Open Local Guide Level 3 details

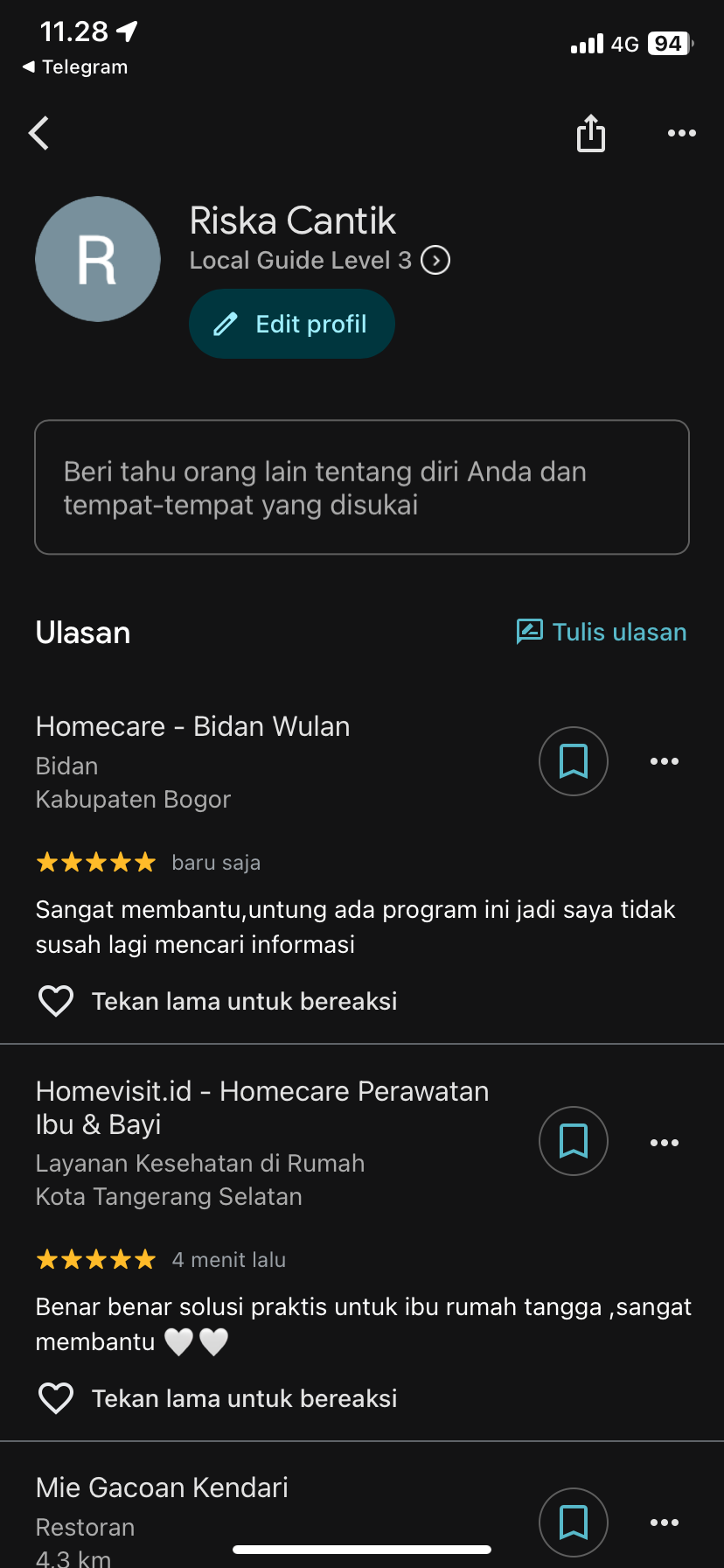(x=435, y=261)
